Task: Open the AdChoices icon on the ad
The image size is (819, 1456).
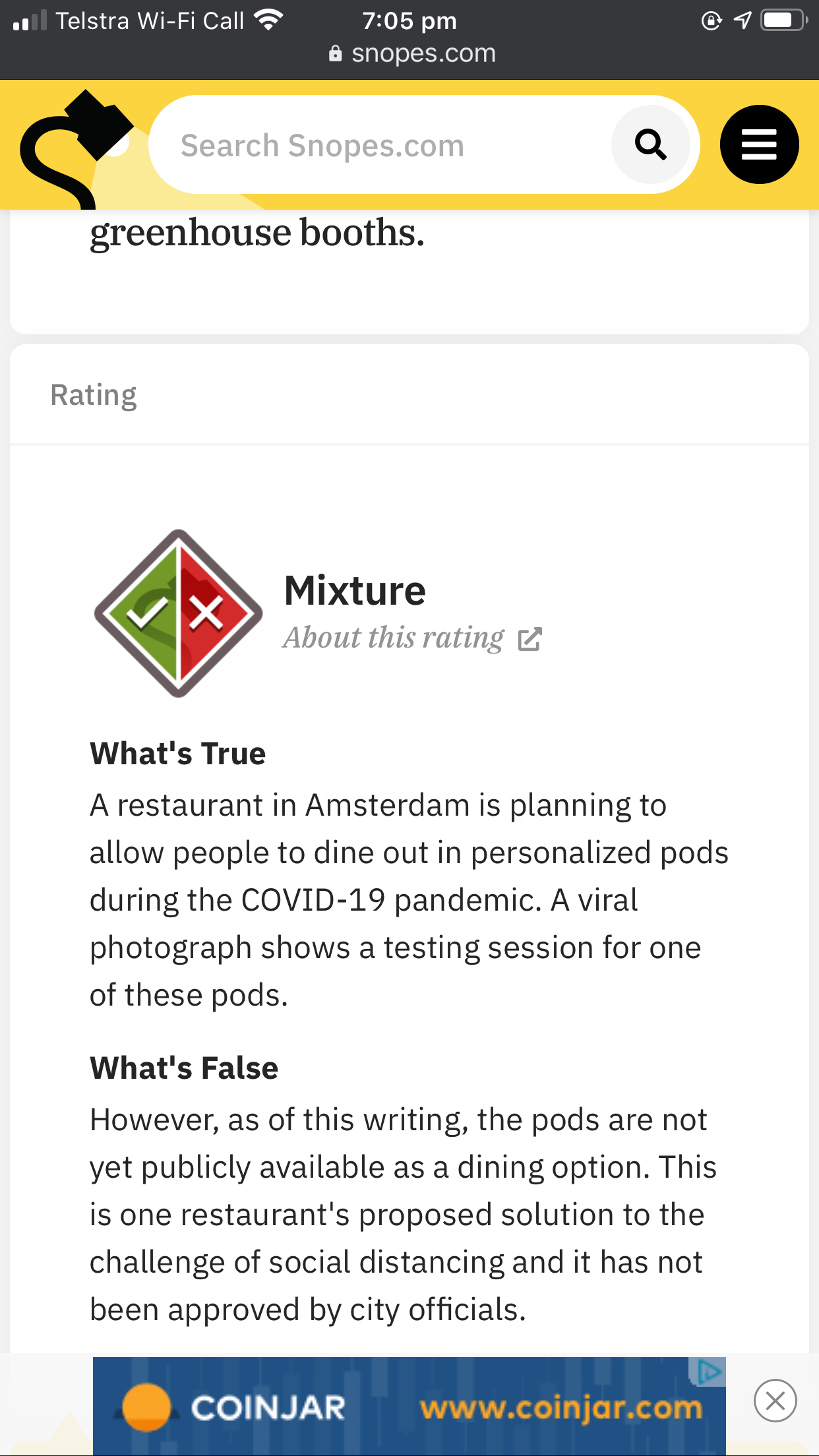Action: (709, 1372)
